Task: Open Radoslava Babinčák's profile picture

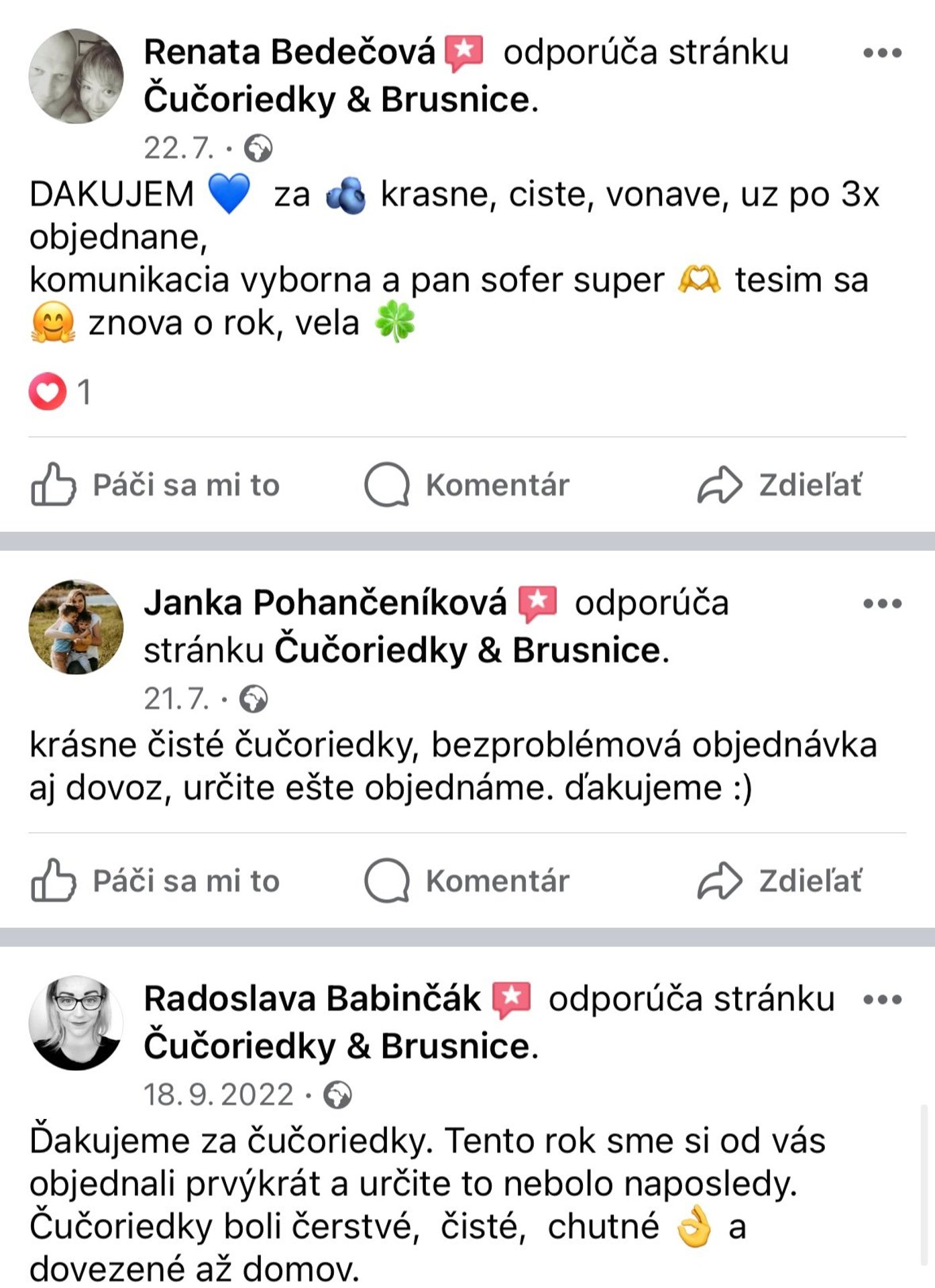Action: coord(76,1022)
